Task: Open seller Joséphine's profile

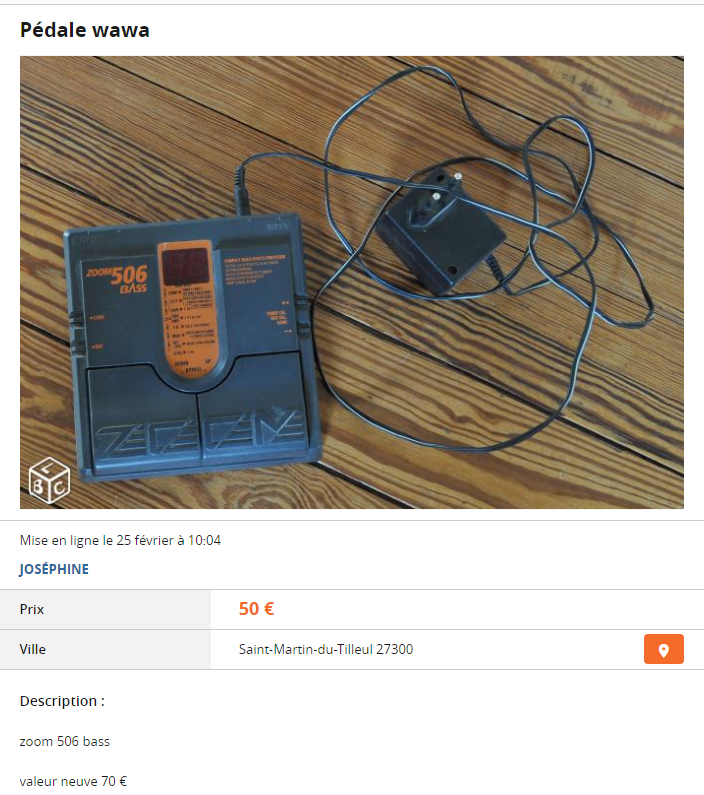Action: click(54, 569)
